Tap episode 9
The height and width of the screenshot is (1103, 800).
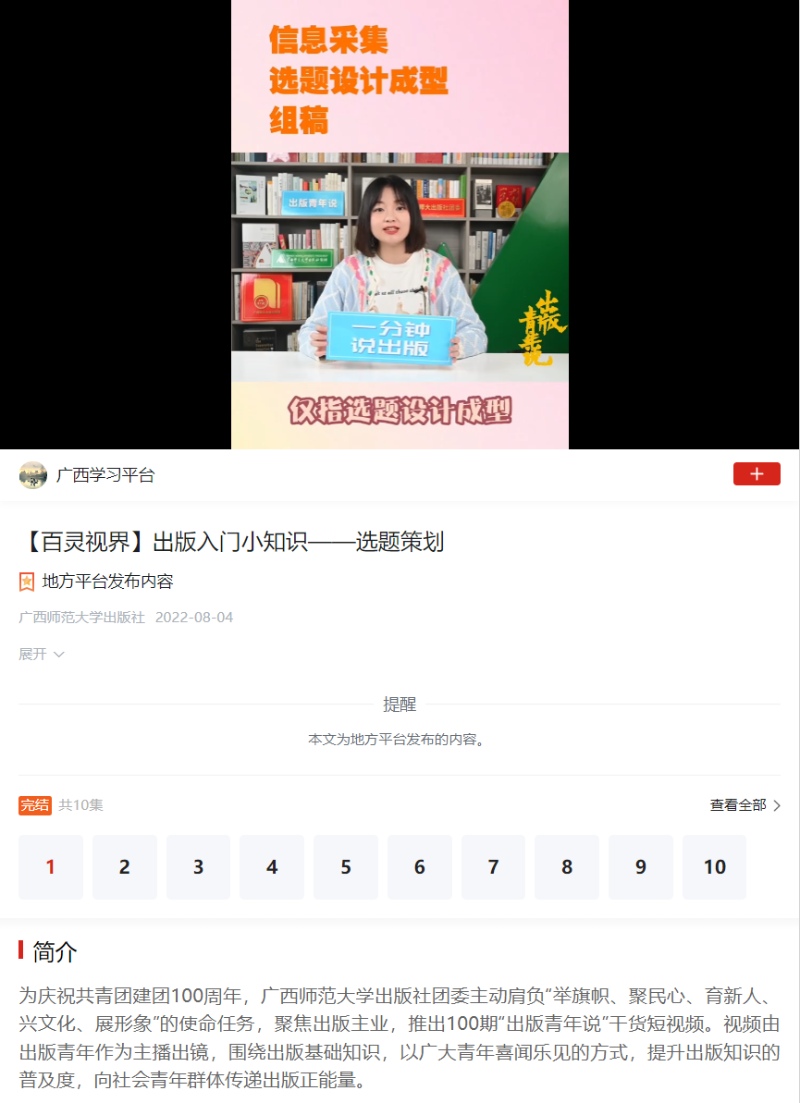click(x=641, y=867)
